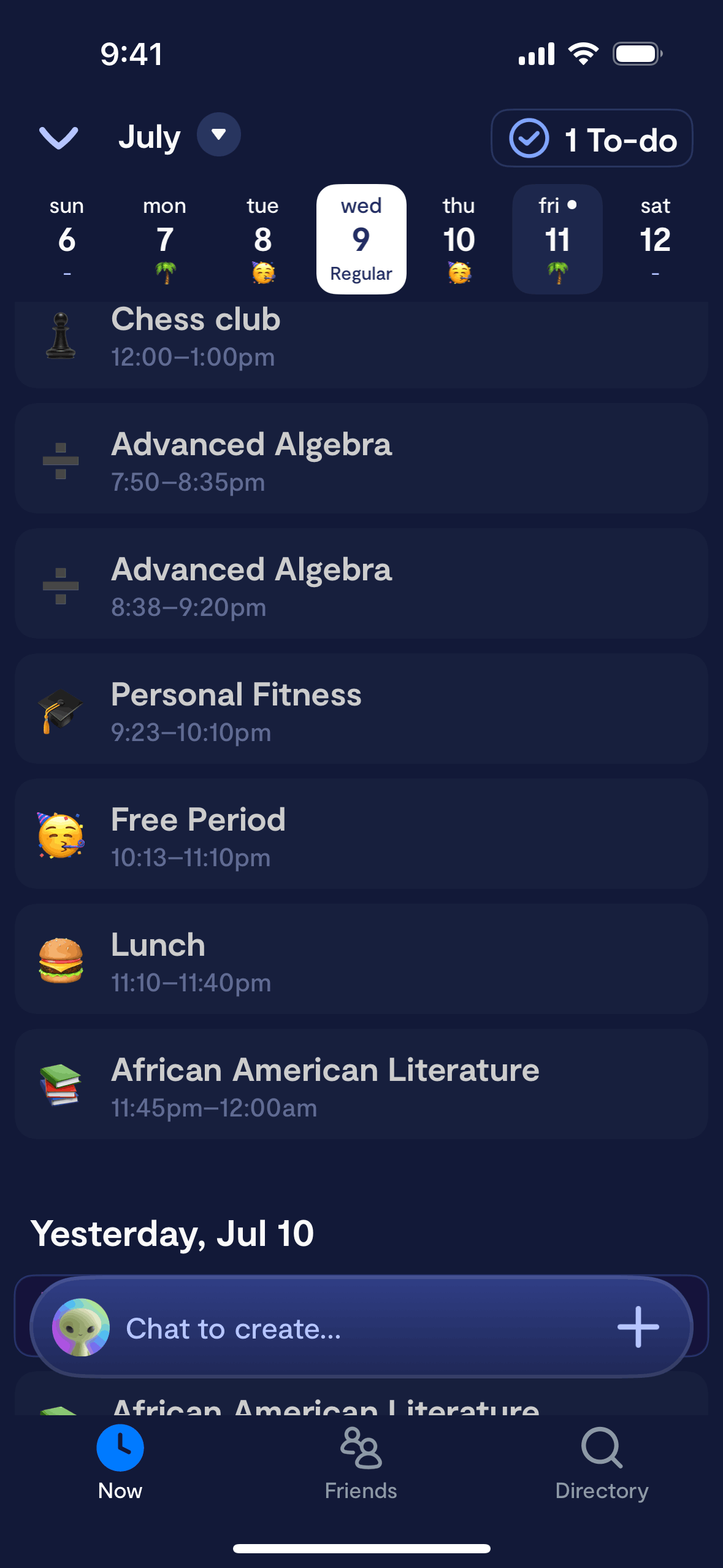Open the Free Period card
The width and height of the screenshot is (723, 1568).
click(361, 834)
